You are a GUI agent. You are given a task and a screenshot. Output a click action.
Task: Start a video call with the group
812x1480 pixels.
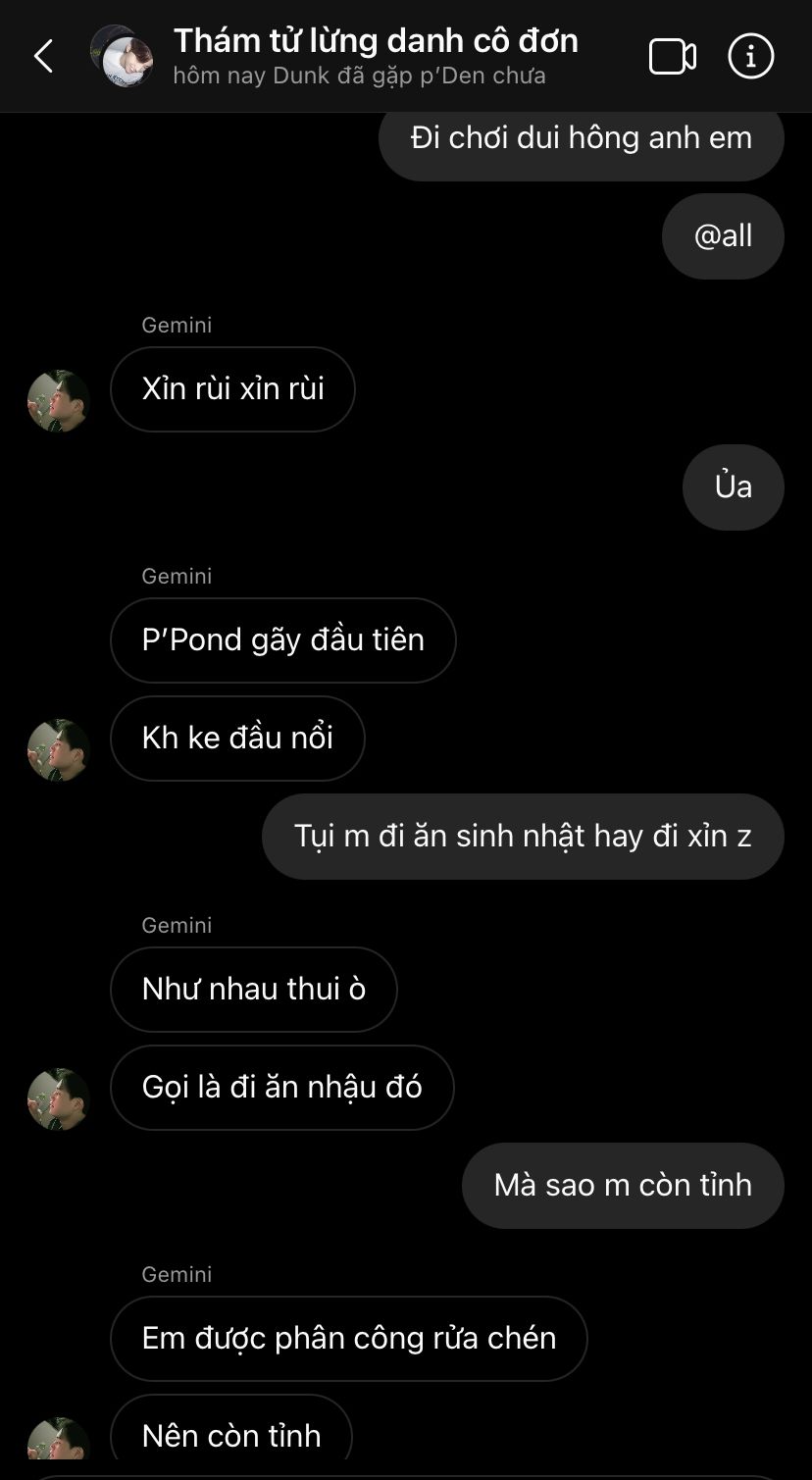[673, 57]
